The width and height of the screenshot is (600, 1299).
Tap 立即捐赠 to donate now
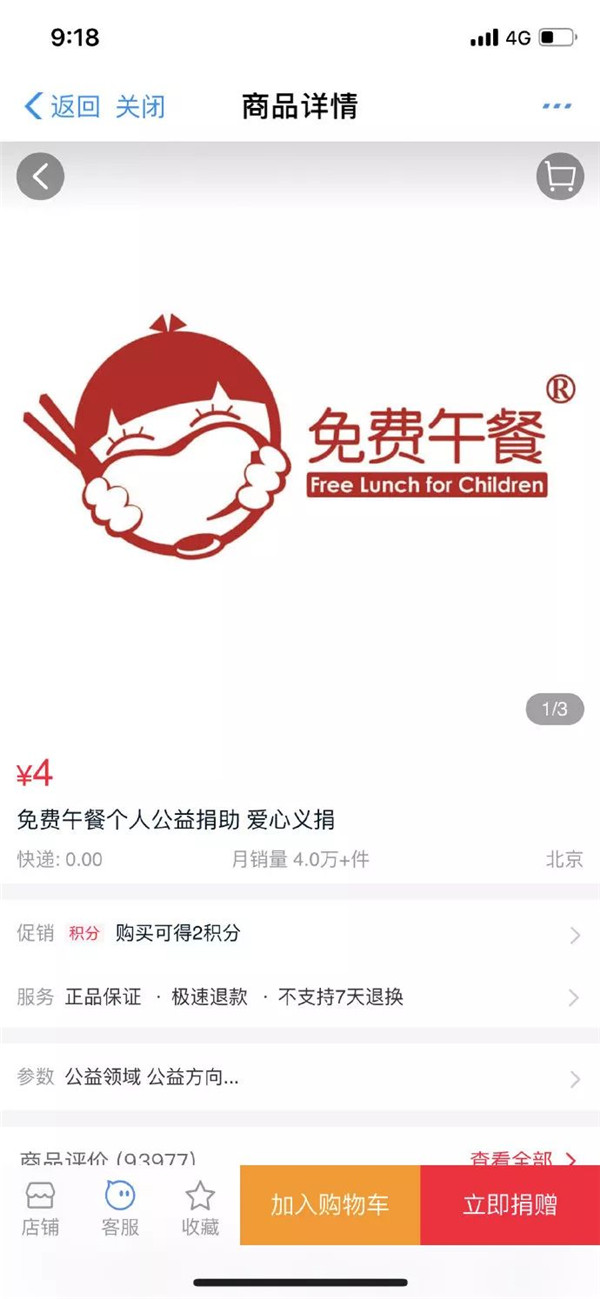510,1205
